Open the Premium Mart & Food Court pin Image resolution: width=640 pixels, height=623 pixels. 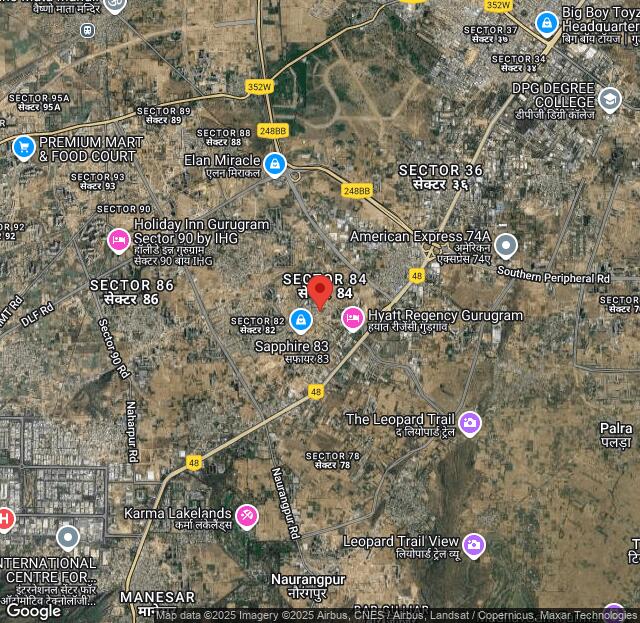[25, 148]
